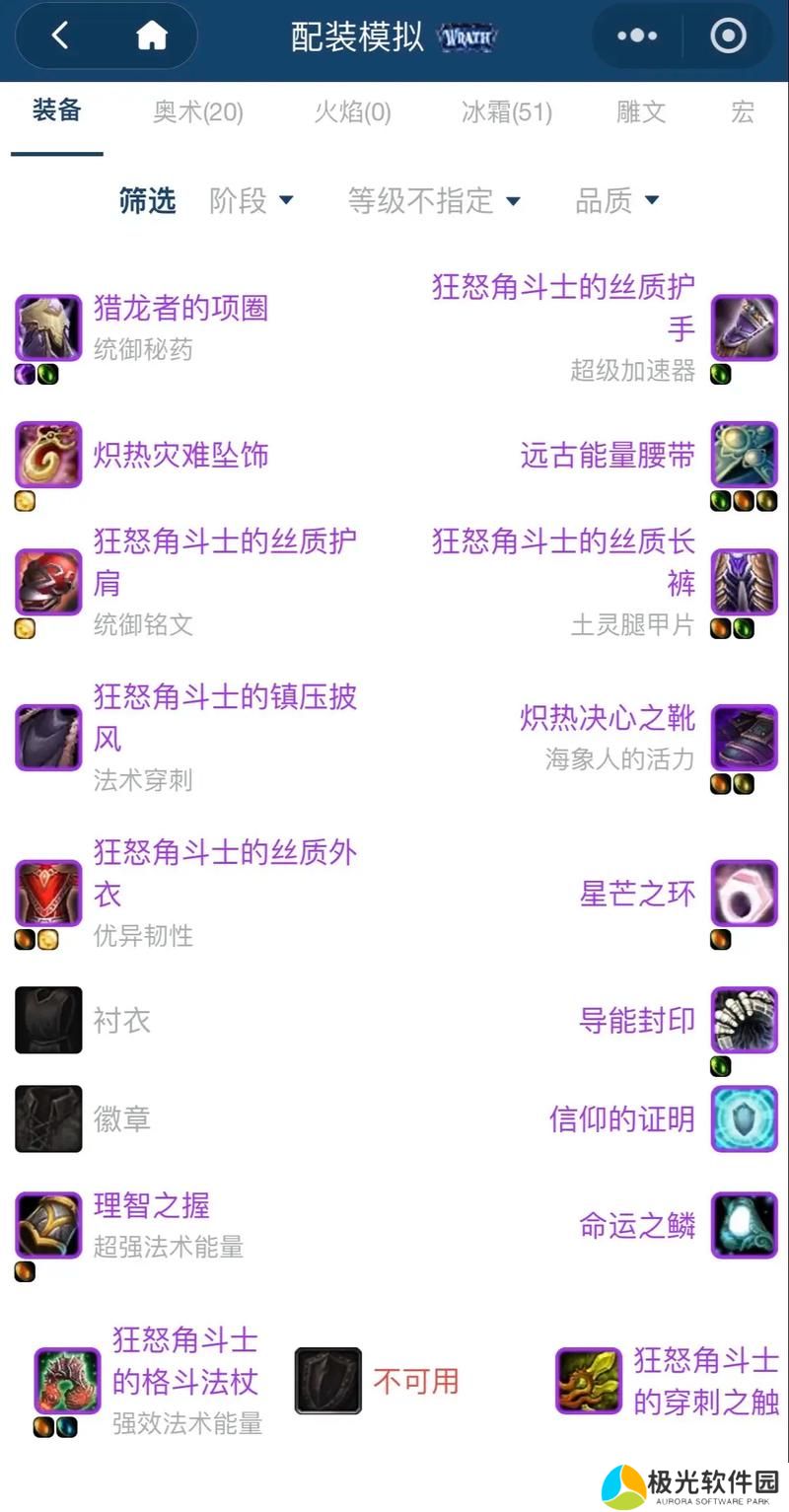
Task: Open the 远古能量腰带 belt item
Action: point(608,455)
